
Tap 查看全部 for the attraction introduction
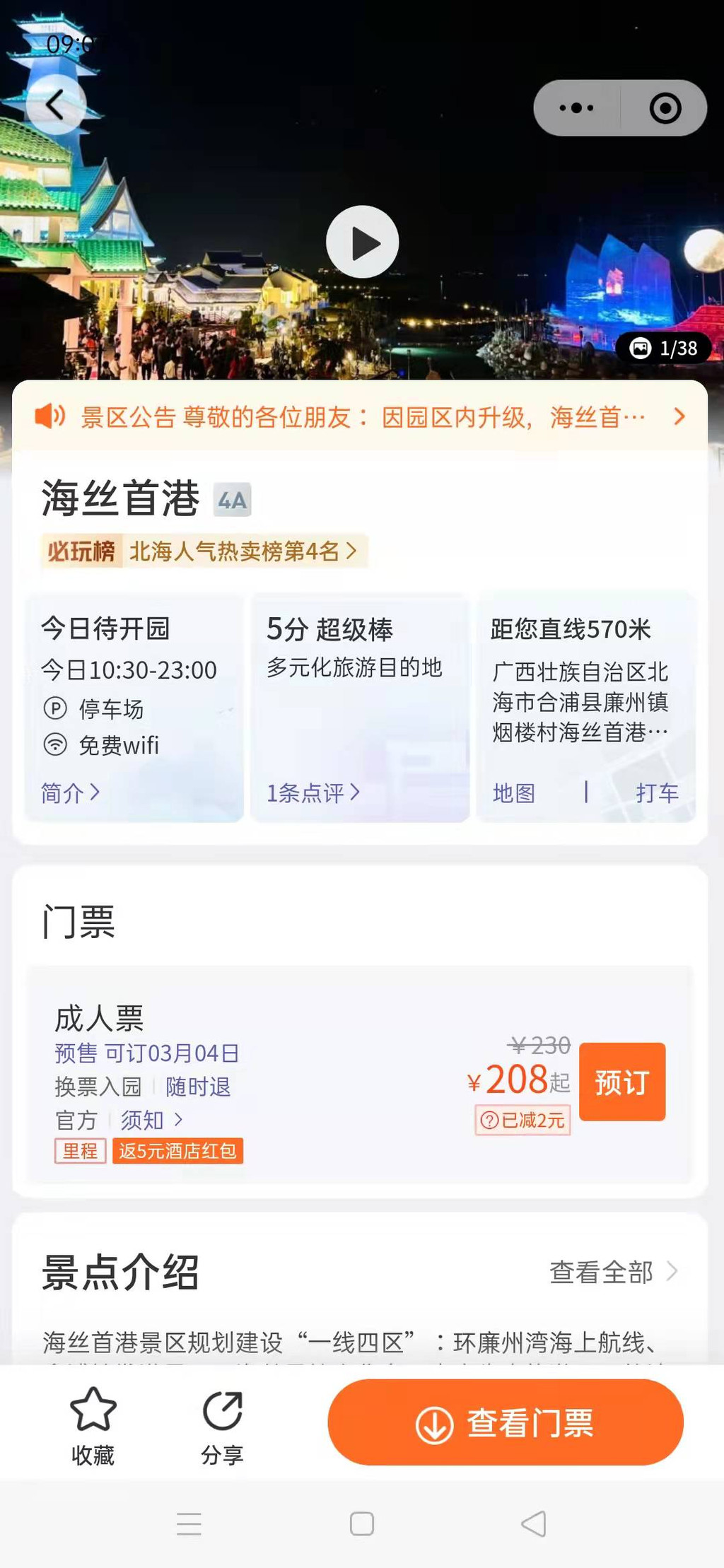point(613,1272)
